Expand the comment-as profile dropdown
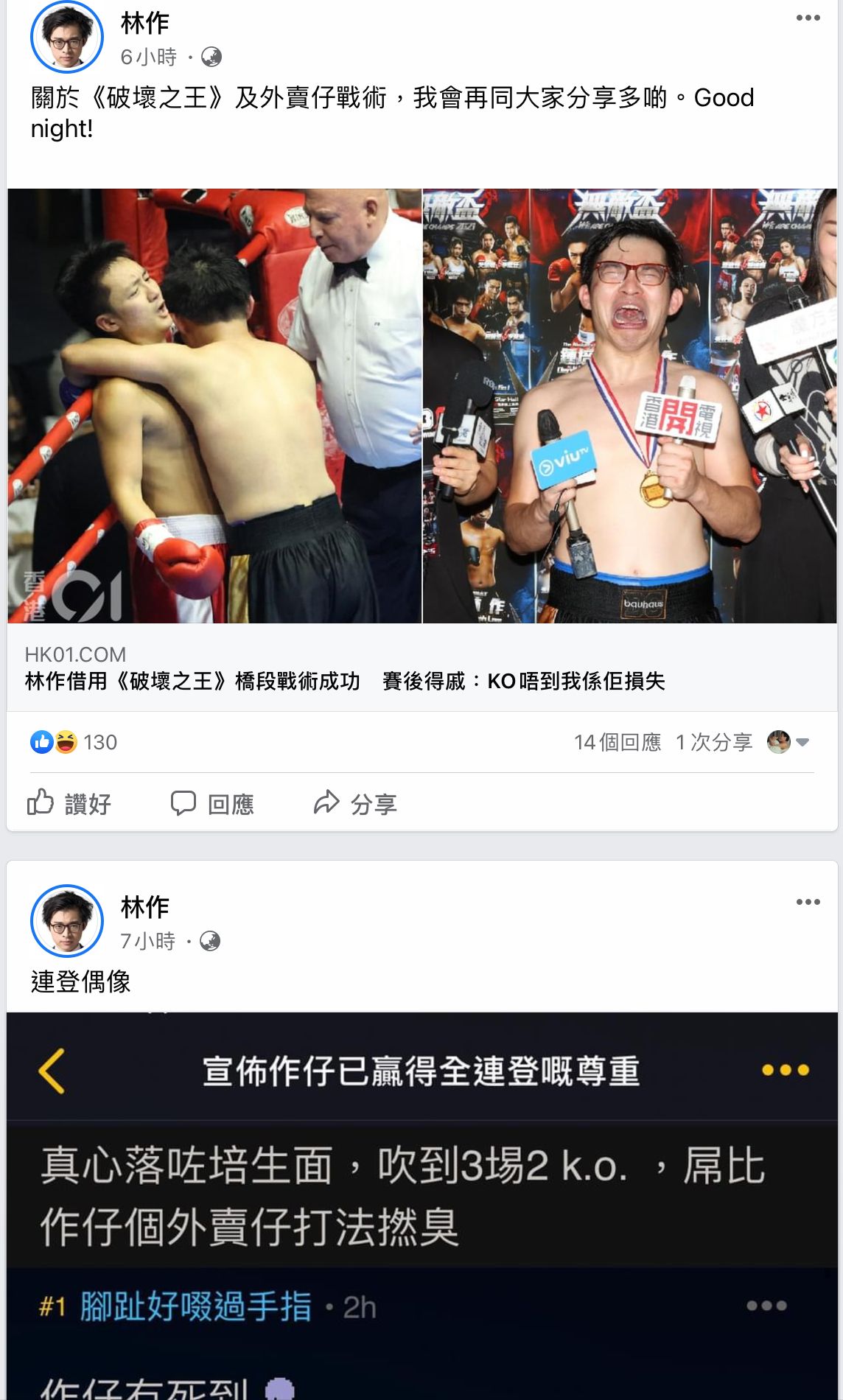The image size is (843, 1400). click(x=788, y=742)
